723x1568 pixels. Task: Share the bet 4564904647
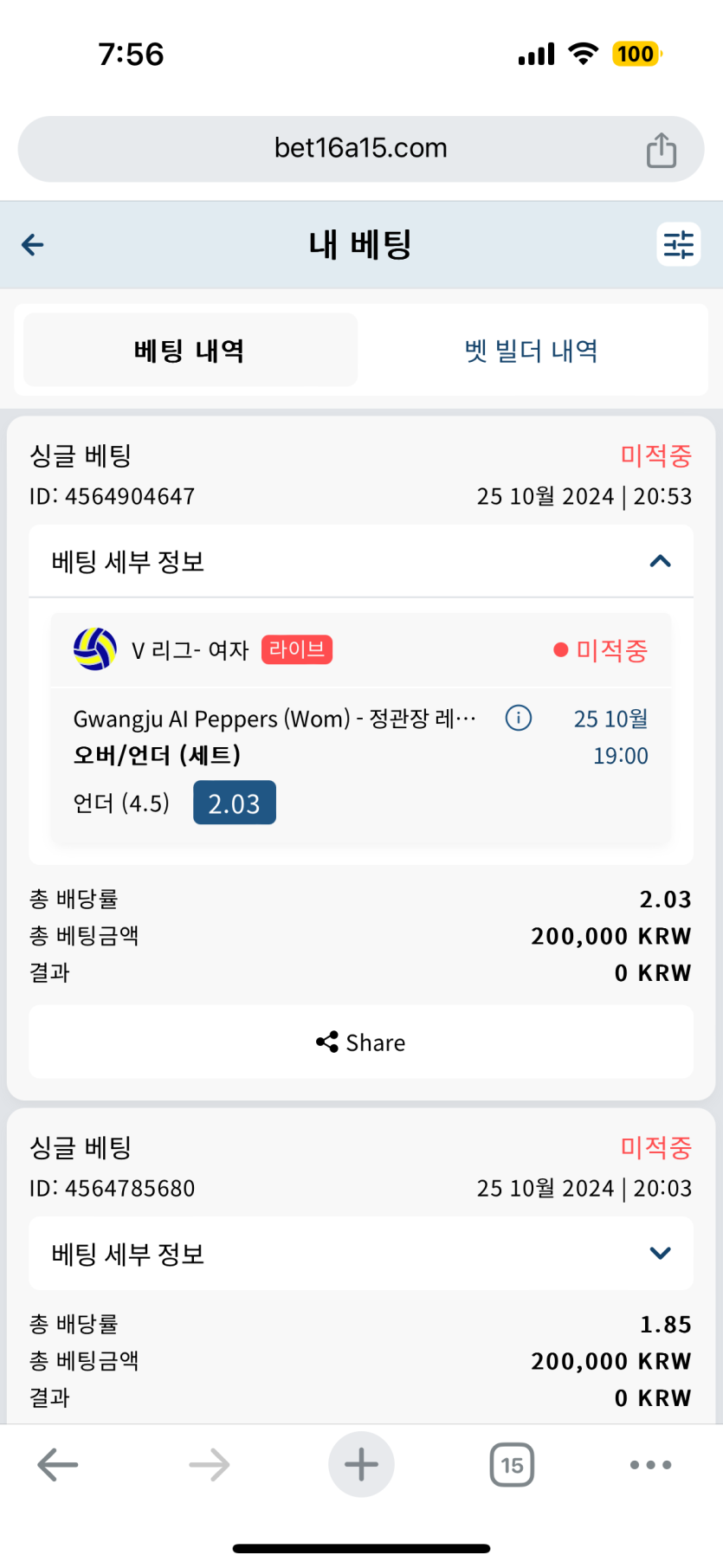(361, 1042)
